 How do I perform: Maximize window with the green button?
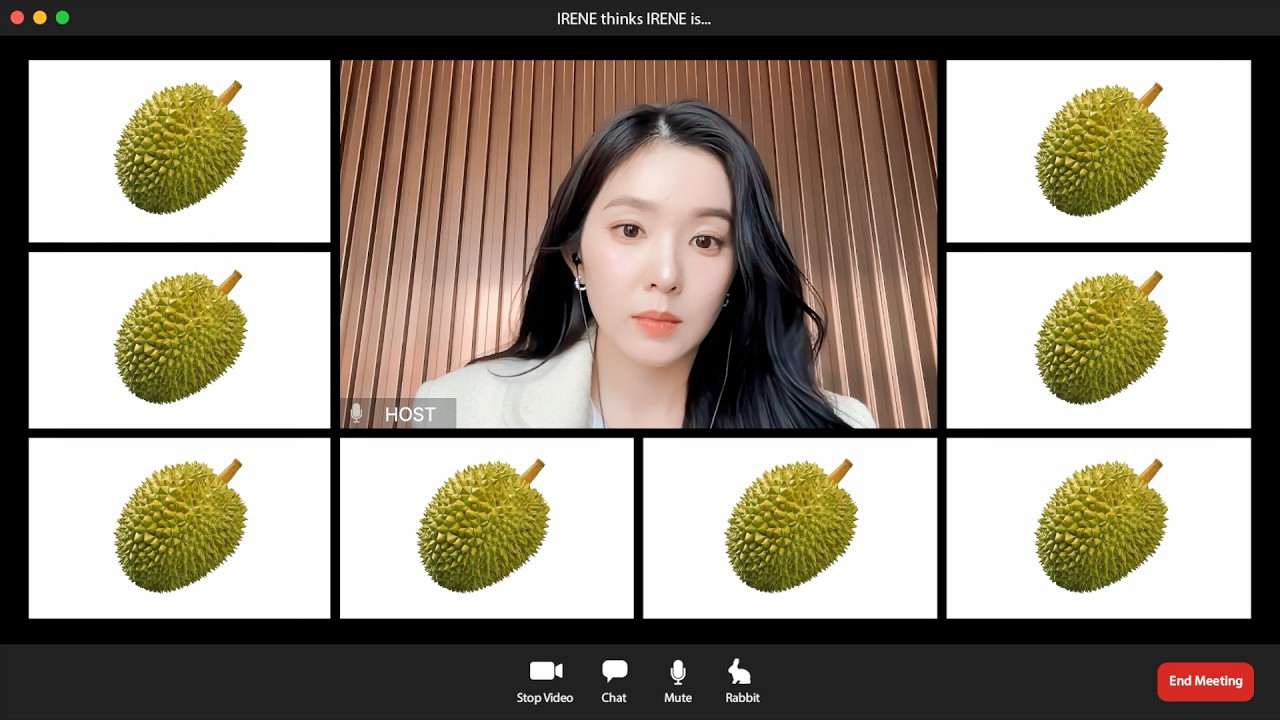pyautogui.click(x=62, y=18)
